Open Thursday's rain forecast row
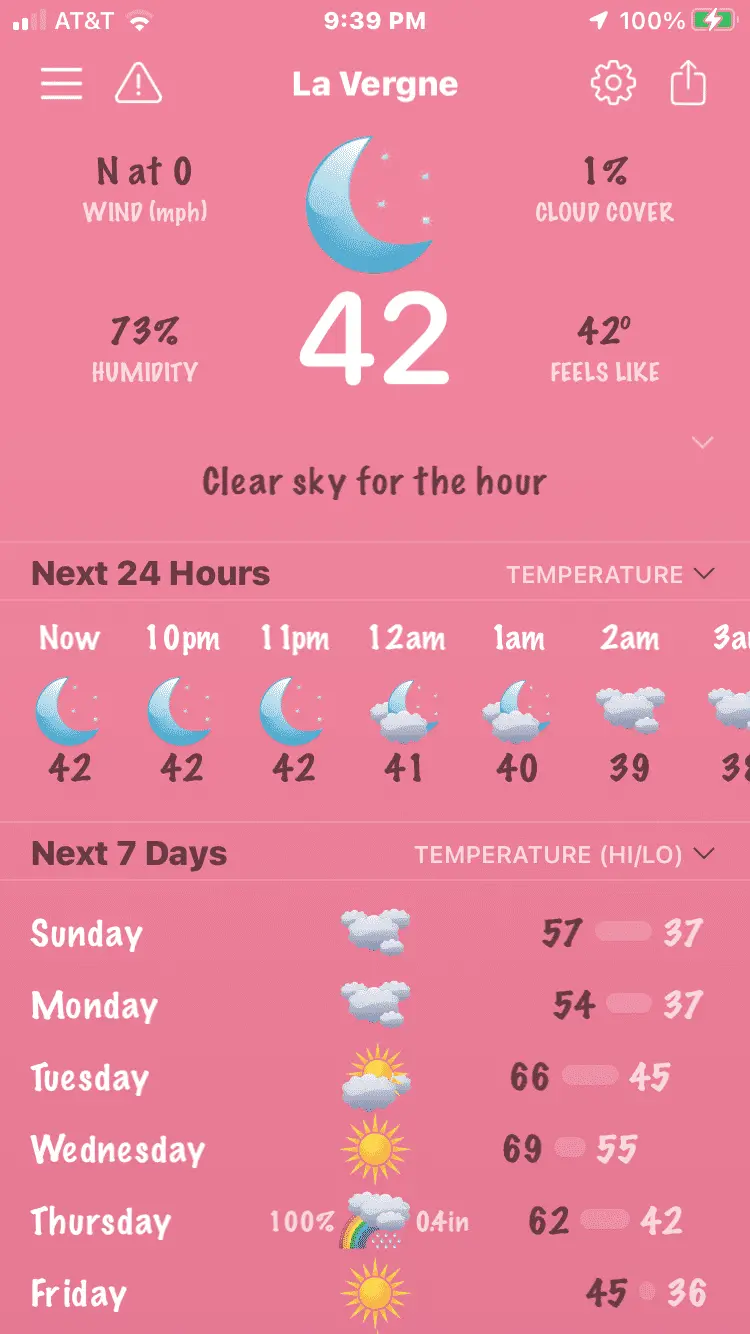750x1334 pixels. pyautogui.click(x=375, y=1221)
